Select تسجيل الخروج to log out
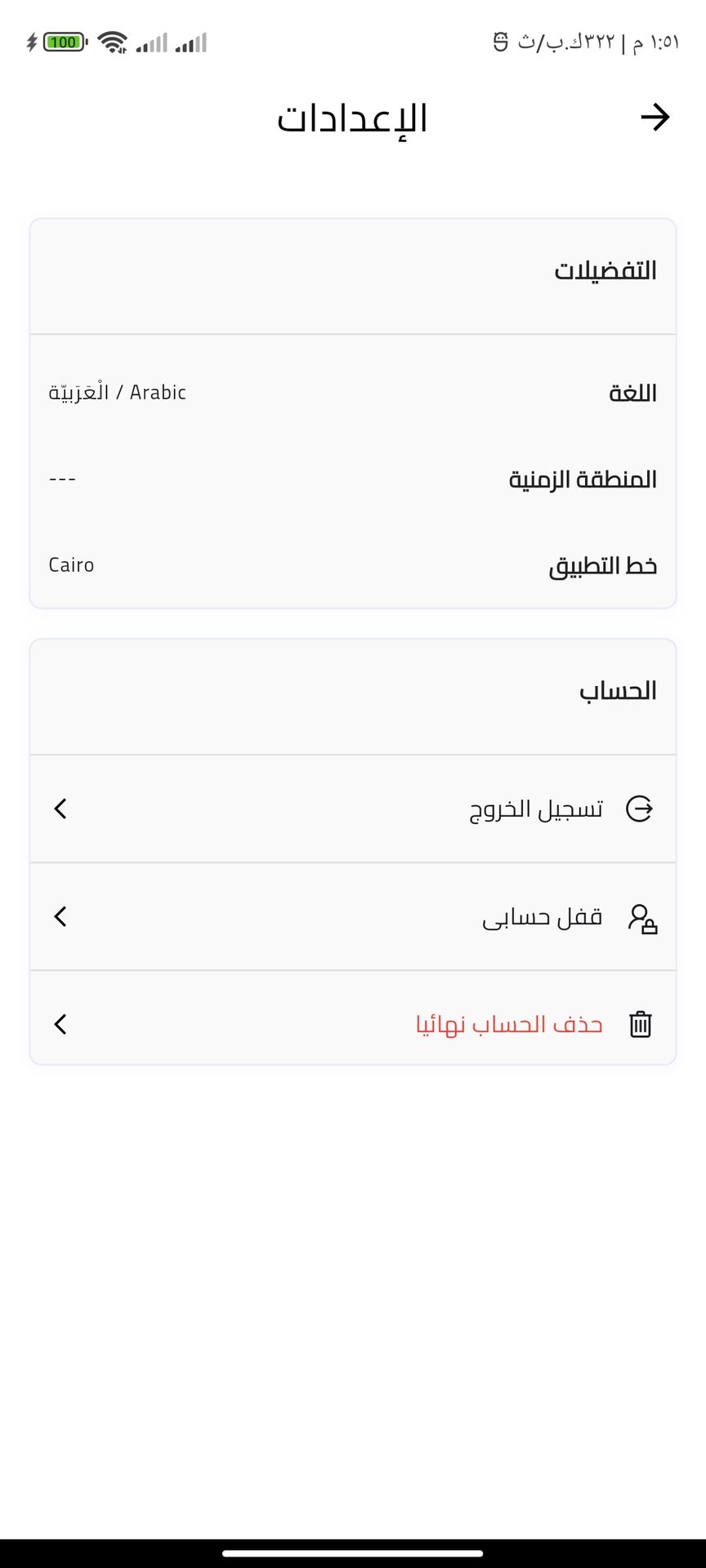This screenshot has width=706, height=1568. coord(353,808)
